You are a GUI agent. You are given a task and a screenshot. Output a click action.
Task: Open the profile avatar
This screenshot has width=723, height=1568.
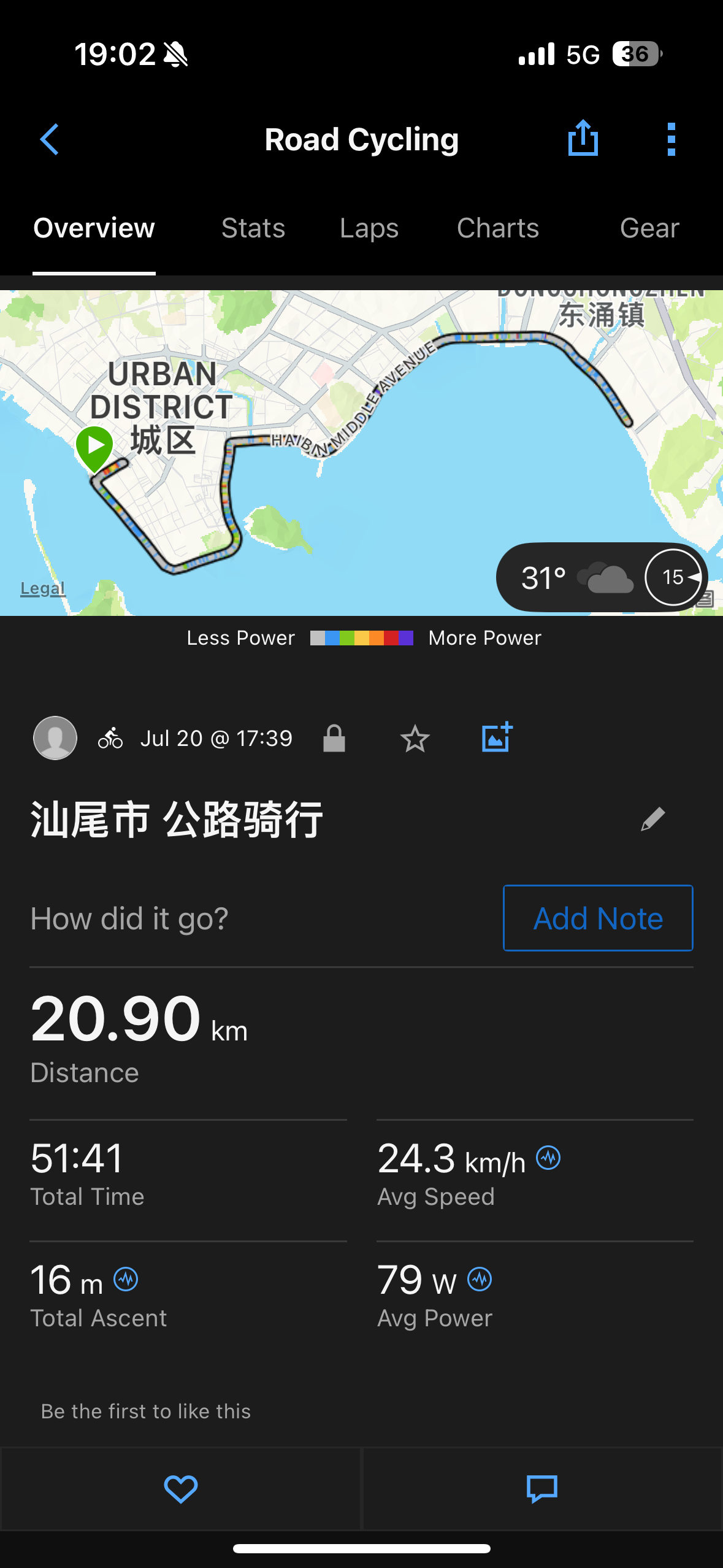click(55, 738)
